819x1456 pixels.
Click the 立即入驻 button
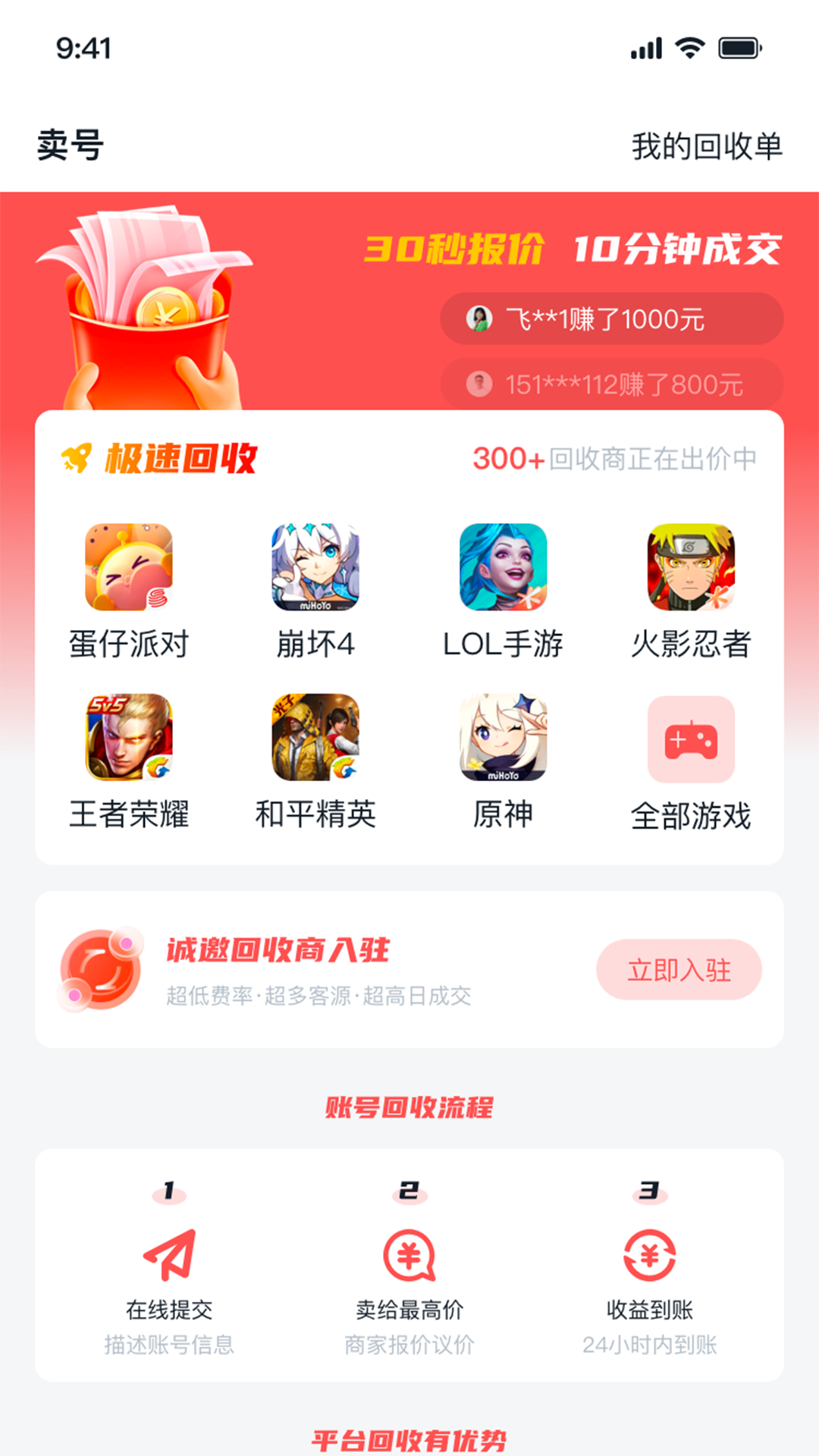coord(679,968)
